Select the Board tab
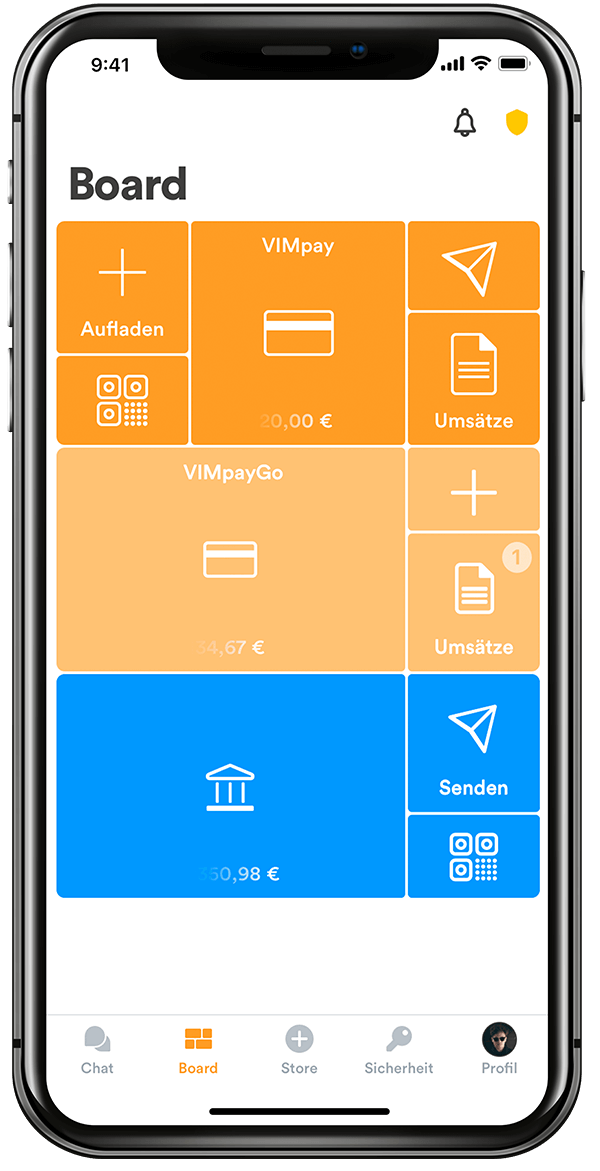Image resolution: width=600 pixels, height=1171 pixels. (x=198, y=1049)
